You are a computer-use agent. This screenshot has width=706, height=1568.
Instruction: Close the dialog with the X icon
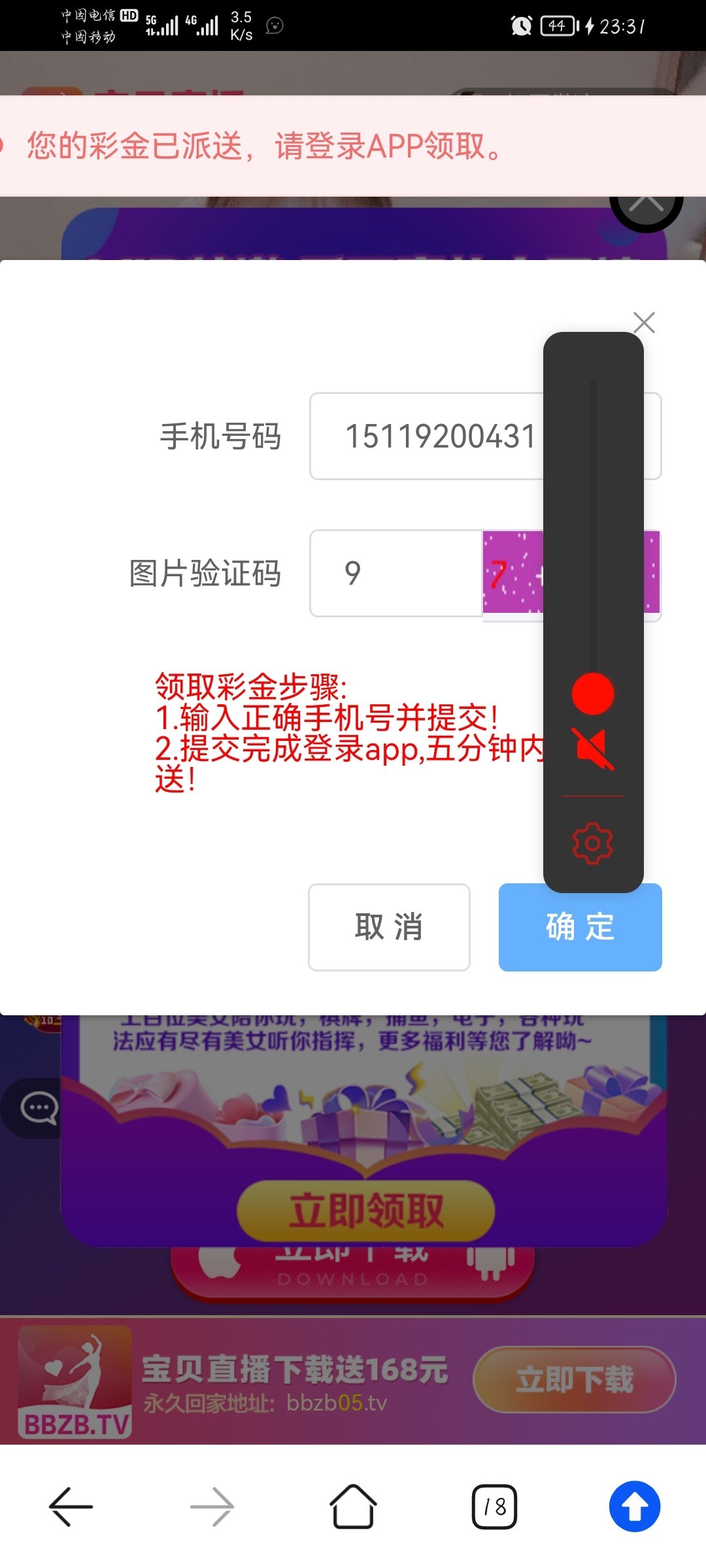click(x=644, y=322)
